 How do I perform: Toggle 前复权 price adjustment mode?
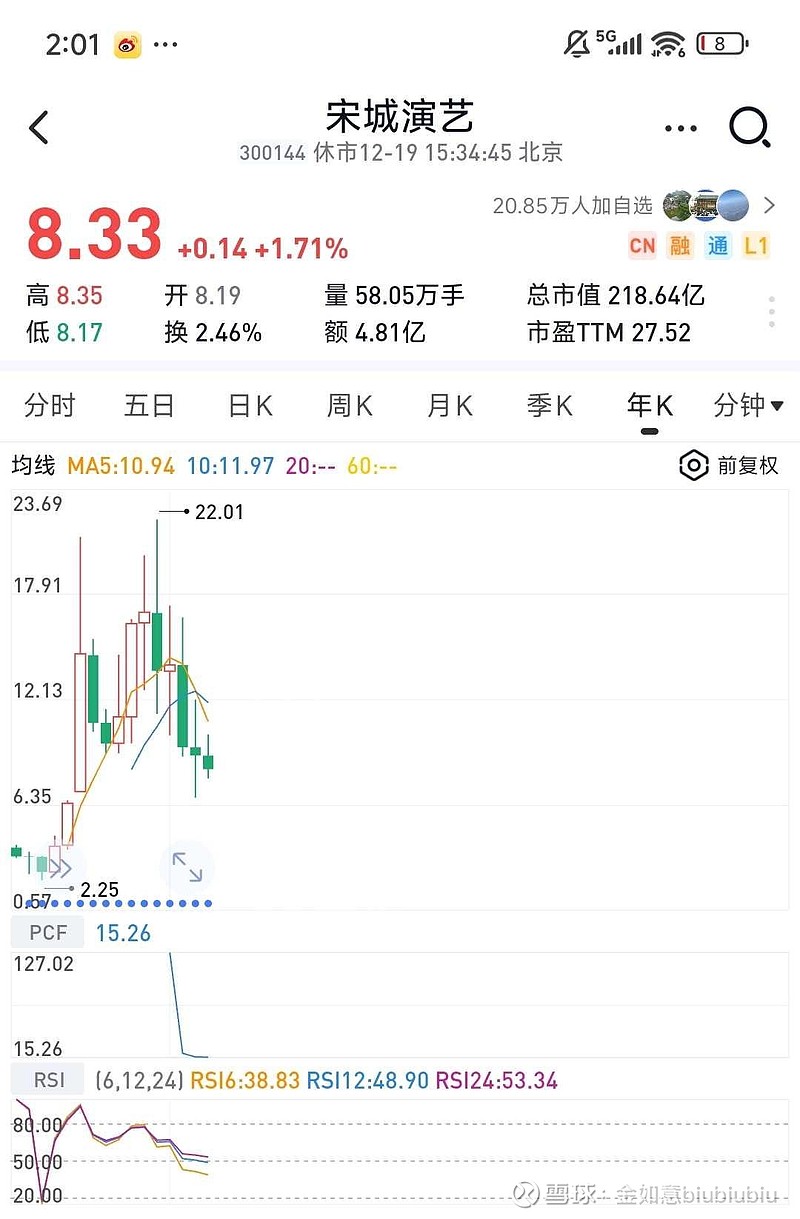pos(748,465)
